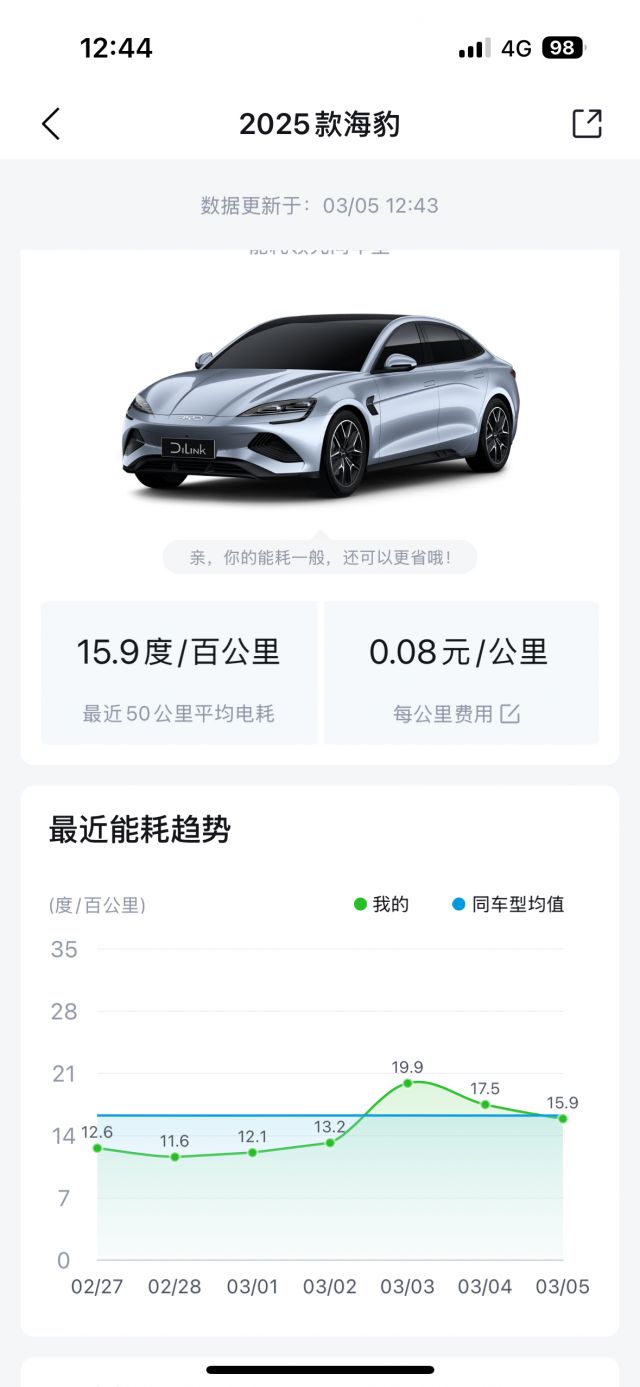Viewport: 640px width, 1387px height.
Task: Go back using the top-left arrow
Action: click(x=51, y=124)
